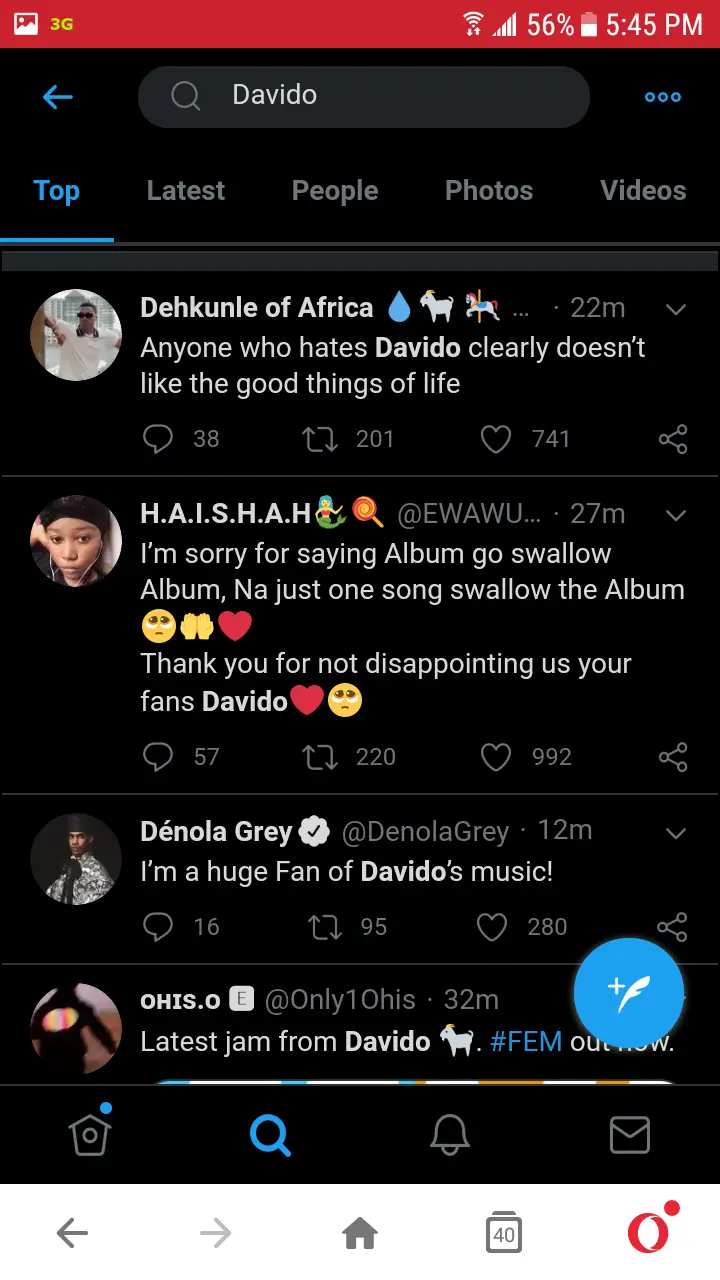Like the Dehkunle of Africa tweet
The image size is (720, 1280).
[x=496, y=439]
